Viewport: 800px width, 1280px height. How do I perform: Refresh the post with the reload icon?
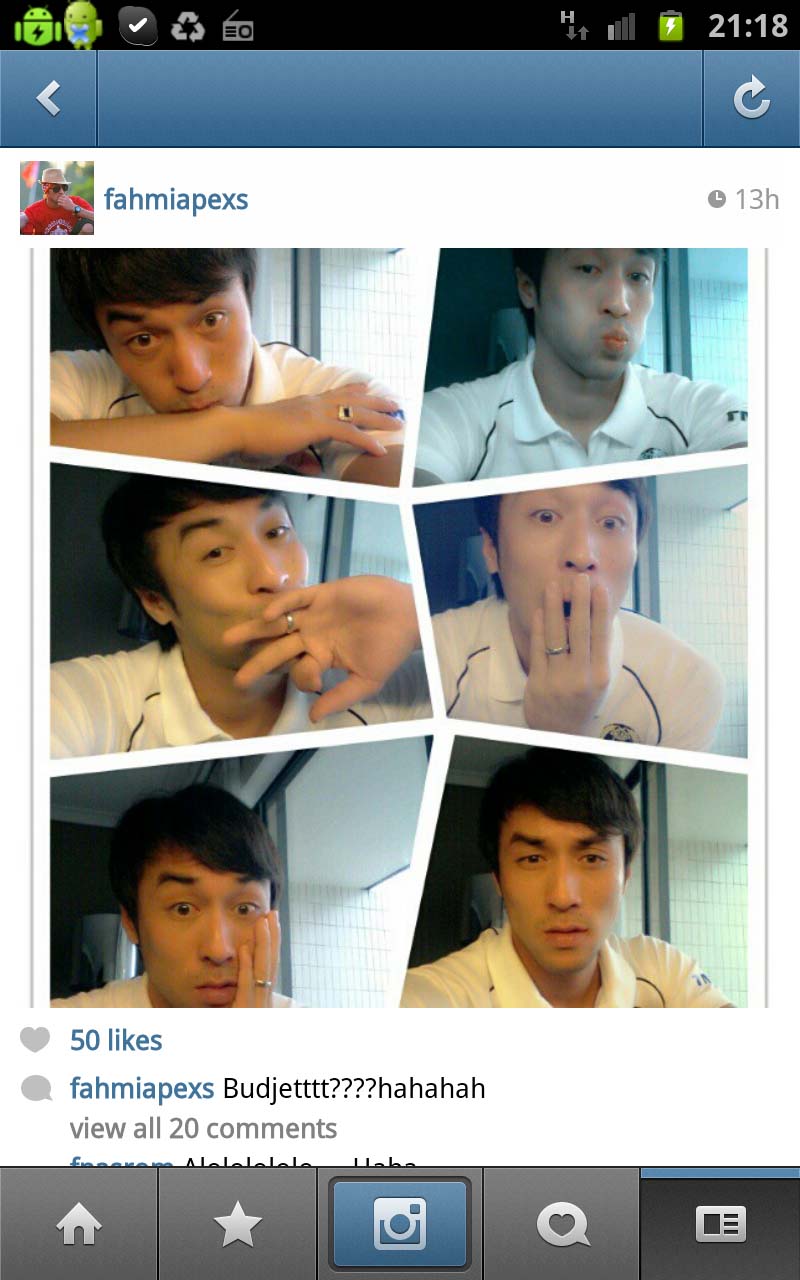point(751,98)
